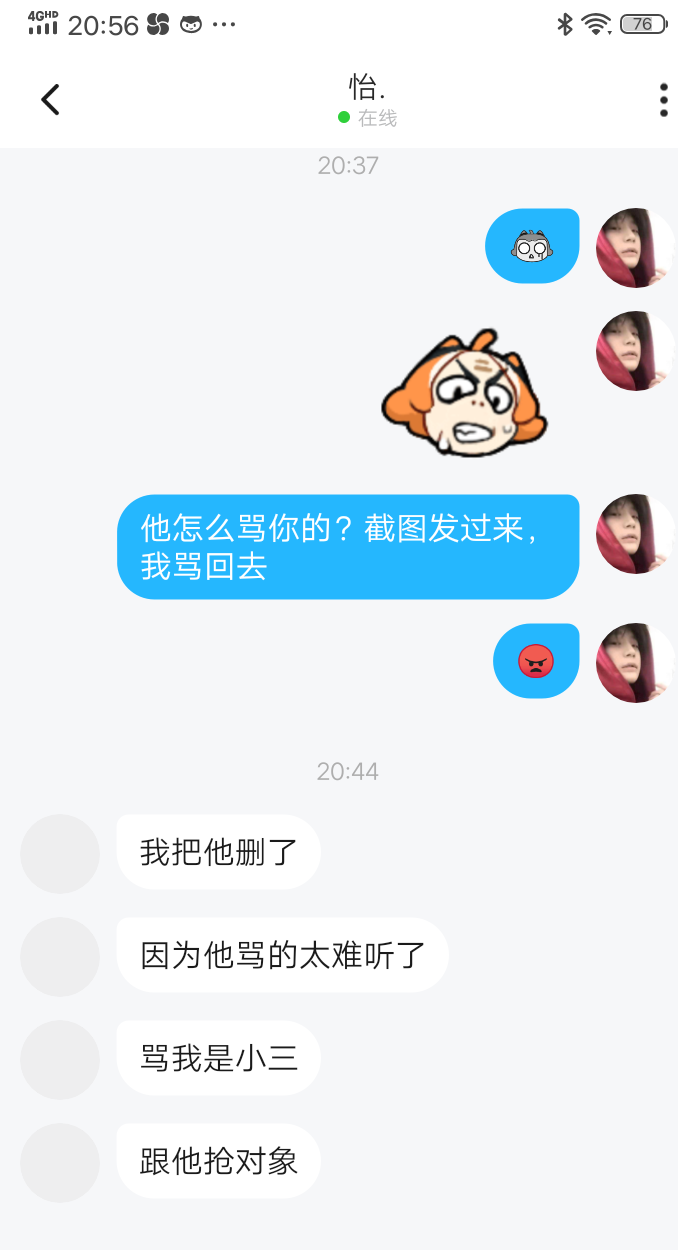Open the avatar next to 跟他抢对象
The image size is (678, 1250).
pos(60,1162)
